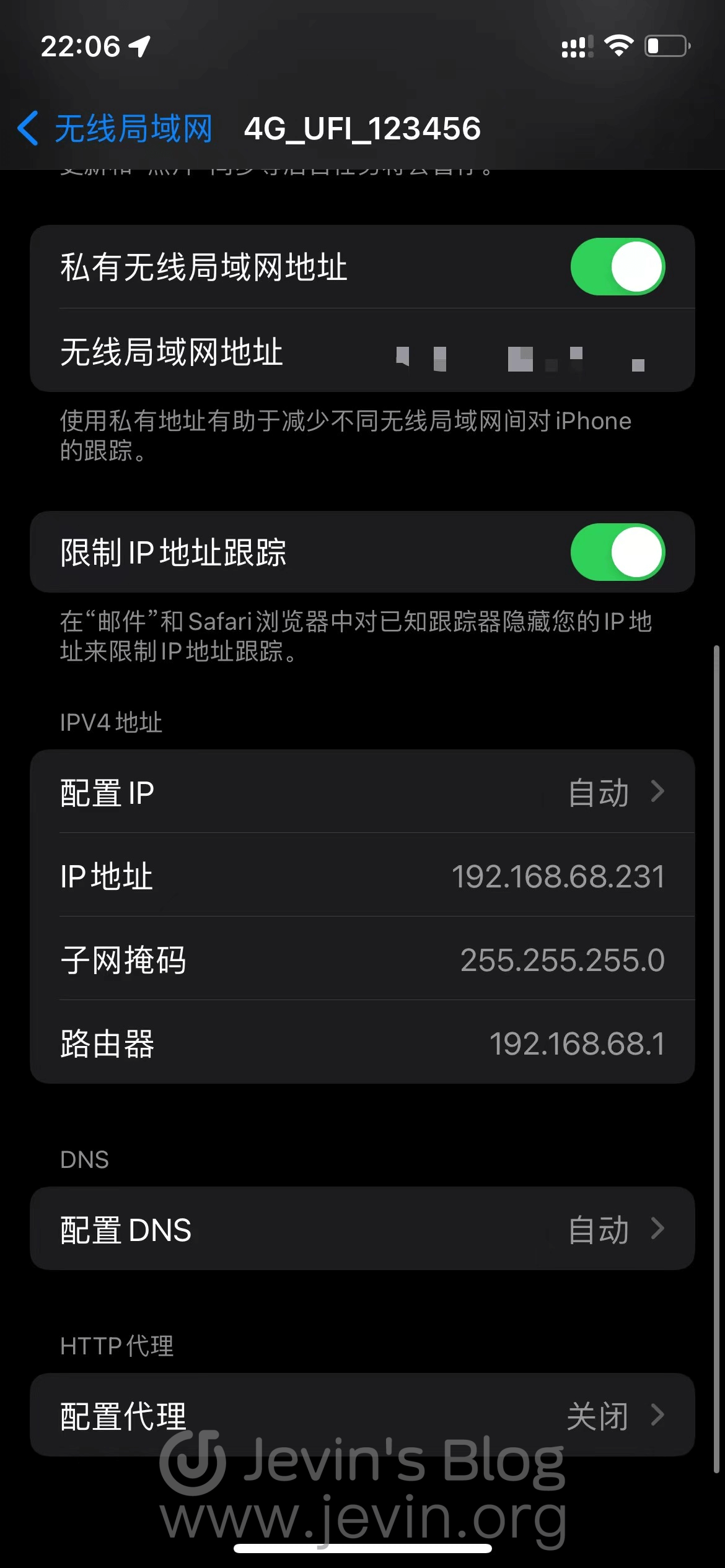Screen dimensions: 725x1568
Task: Go back to 无线局域网 settings
Action: 115,129
